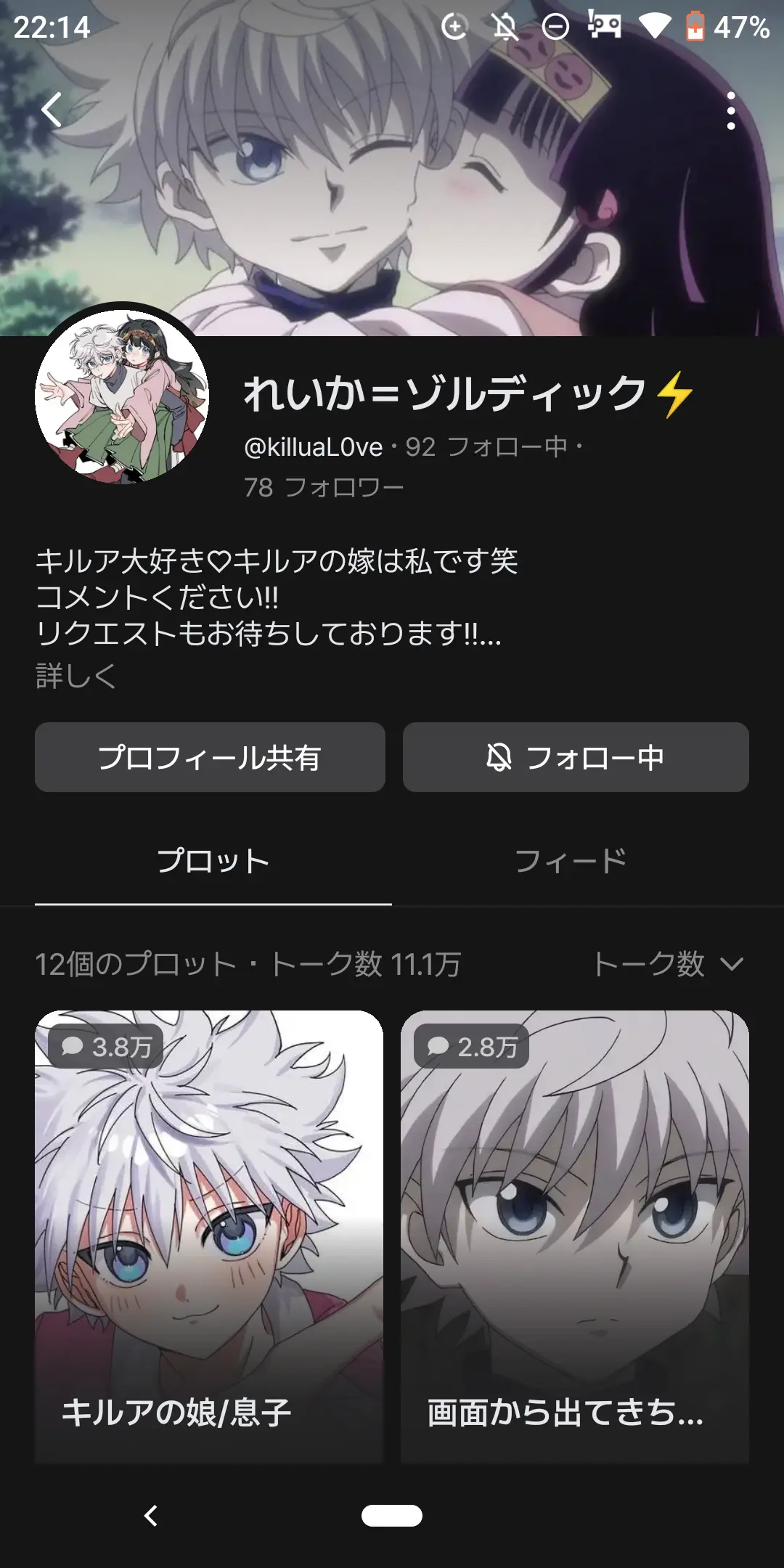Viewport: 784px width, 1568px height.
Task: Tap the プロフィール共有 button
Action: click(x=210, y=757)
